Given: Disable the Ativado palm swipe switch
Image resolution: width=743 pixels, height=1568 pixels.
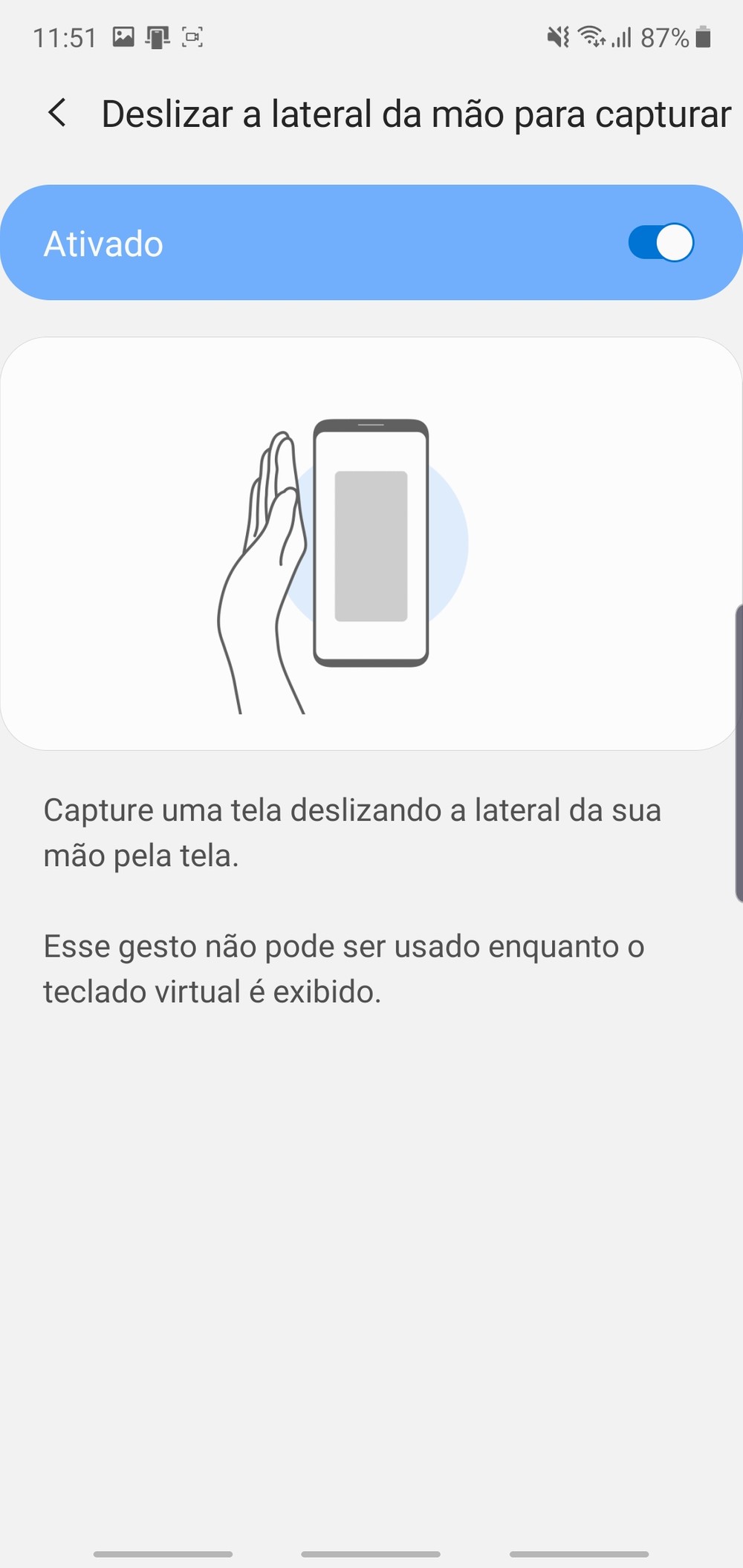Looking at the screenshot, I should click(661, 243).
